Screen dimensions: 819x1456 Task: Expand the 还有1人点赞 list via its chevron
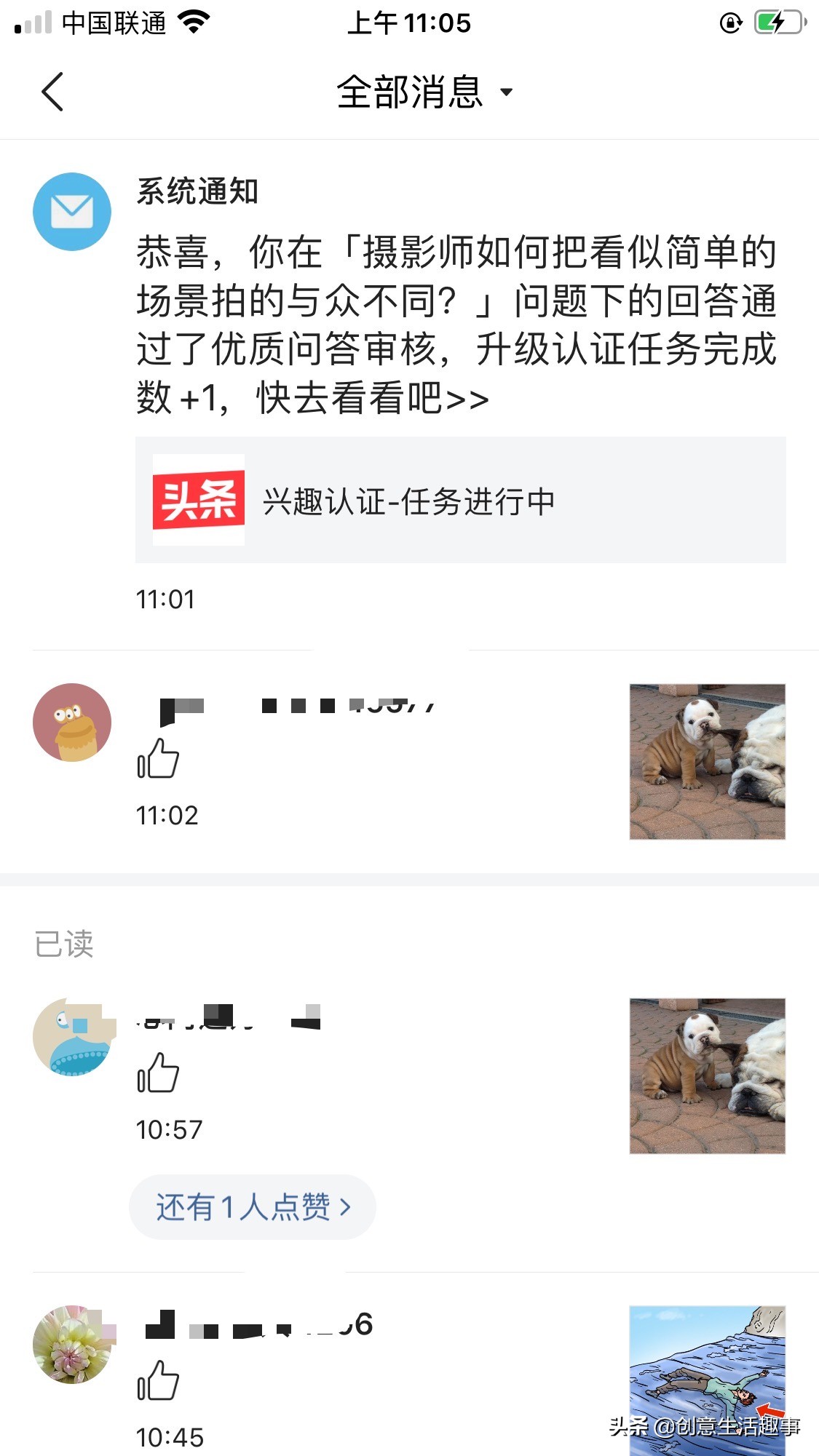point(345,1206)
